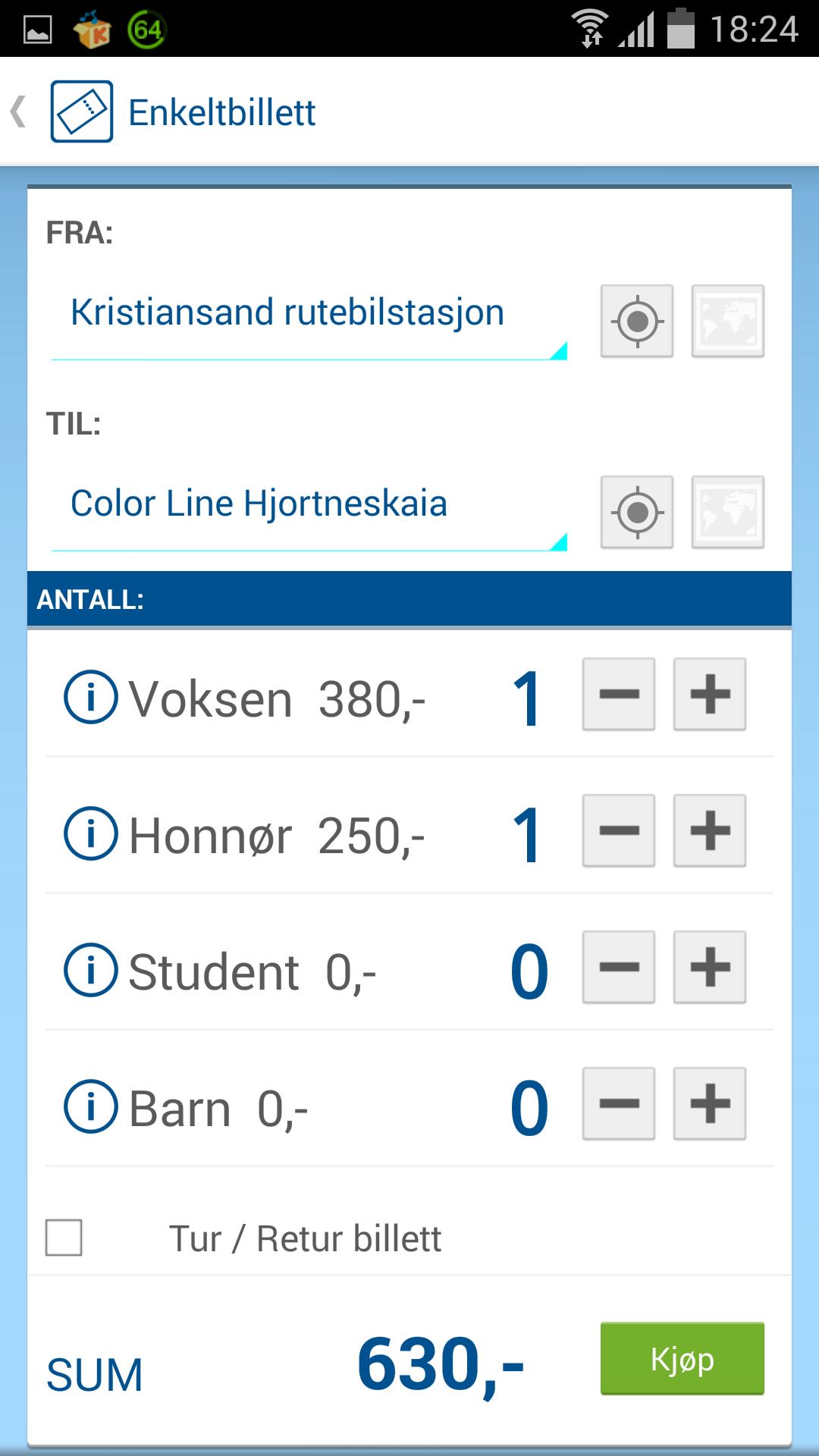Show info about Student ticket
Image resolution: width=819 pixels, height=1456 pixels.
pos(89,969)
